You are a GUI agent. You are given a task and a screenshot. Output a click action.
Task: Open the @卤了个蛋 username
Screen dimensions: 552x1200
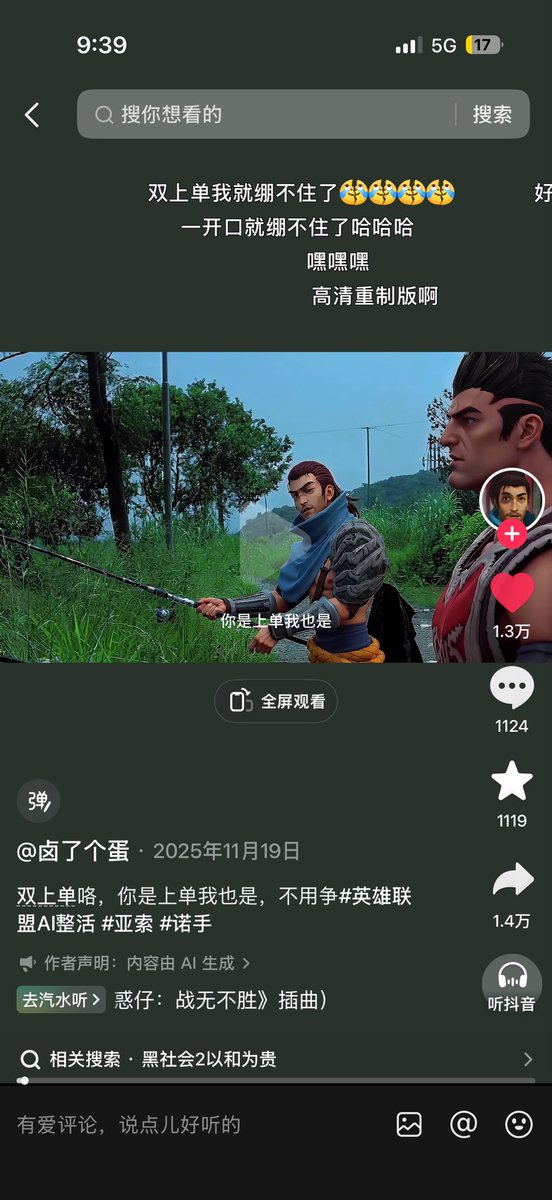tap(73, 851)
